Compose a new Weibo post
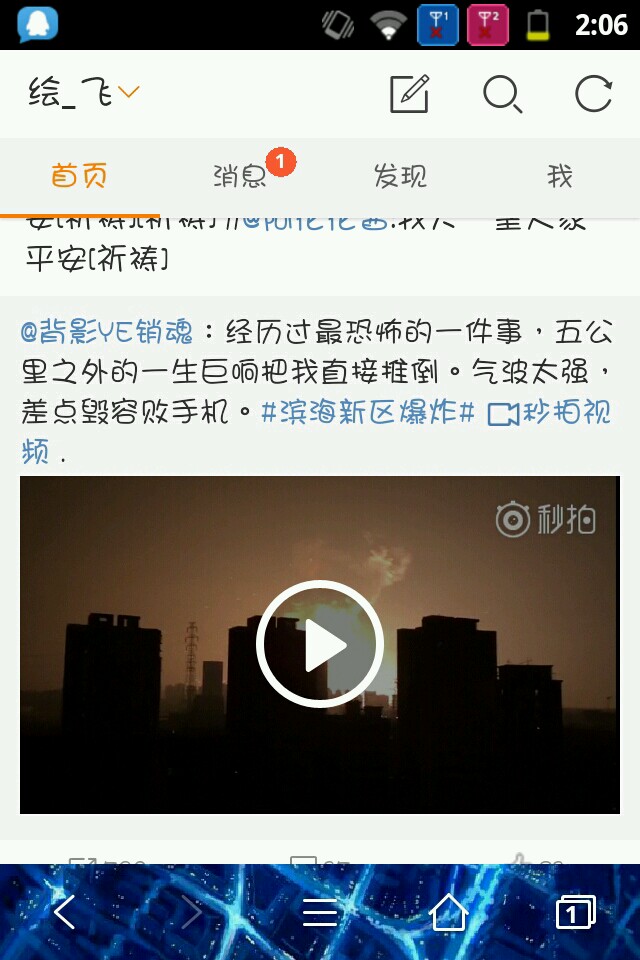The image size is (640, 960). [x=409, y=94]
